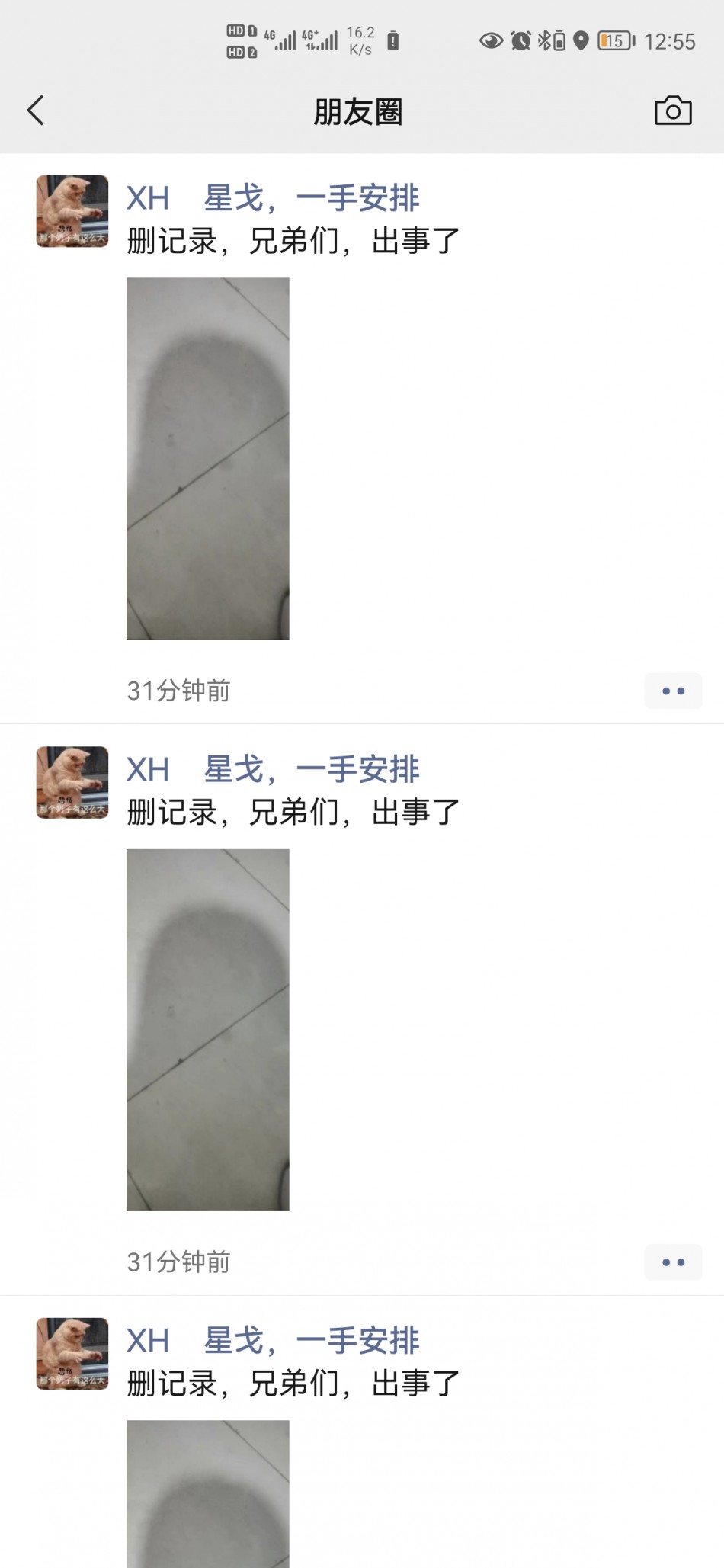724x1568 pixels.
Task: Tap the cat avatar on the third post
Action: (72, 1353)
